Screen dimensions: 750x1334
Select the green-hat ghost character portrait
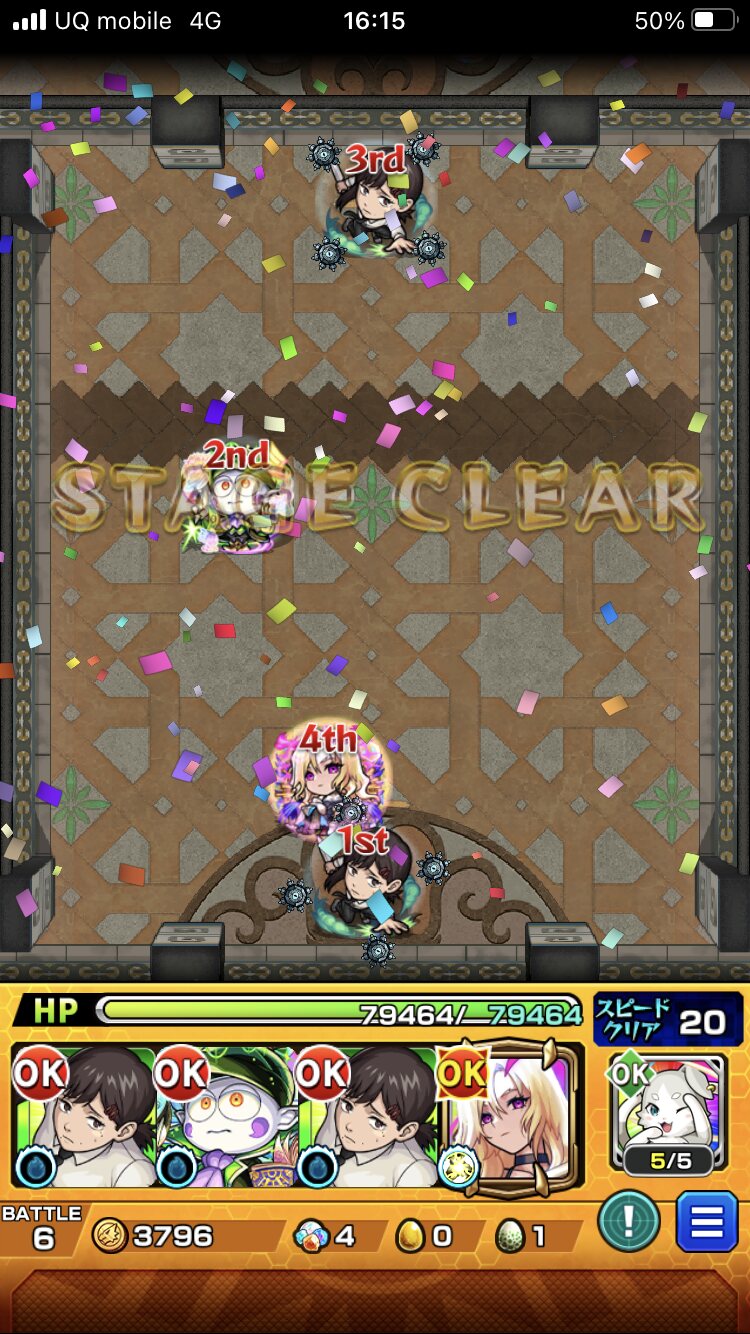[x=225, y=1118]
